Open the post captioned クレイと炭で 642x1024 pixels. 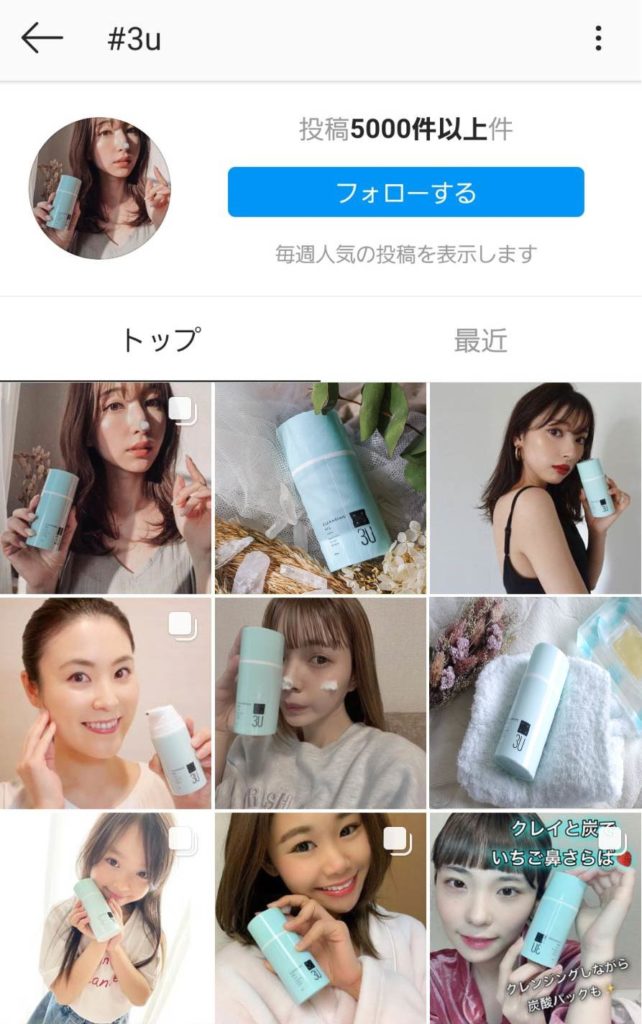click(x=536, y=918)
